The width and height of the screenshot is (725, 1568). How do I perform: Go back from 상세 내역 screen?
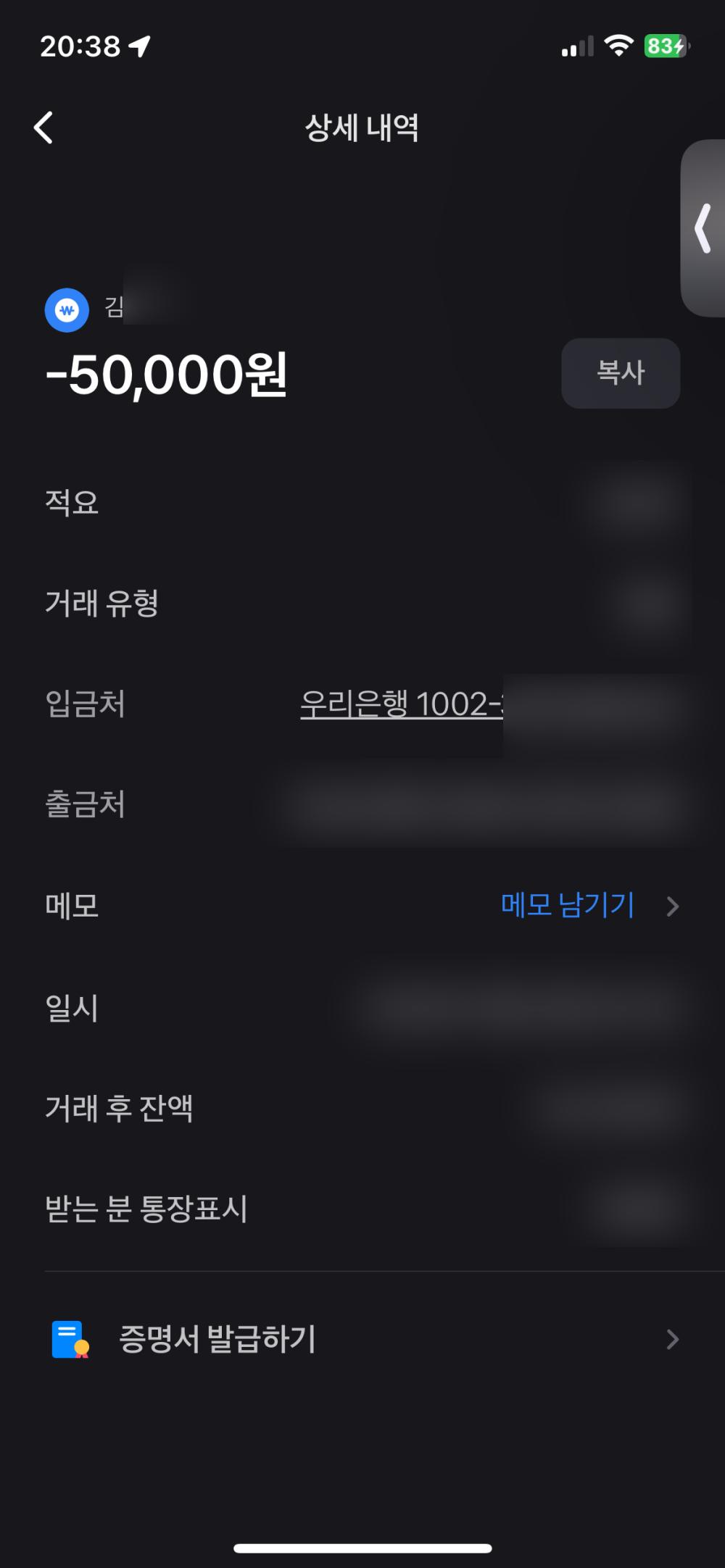coord(44,128)
